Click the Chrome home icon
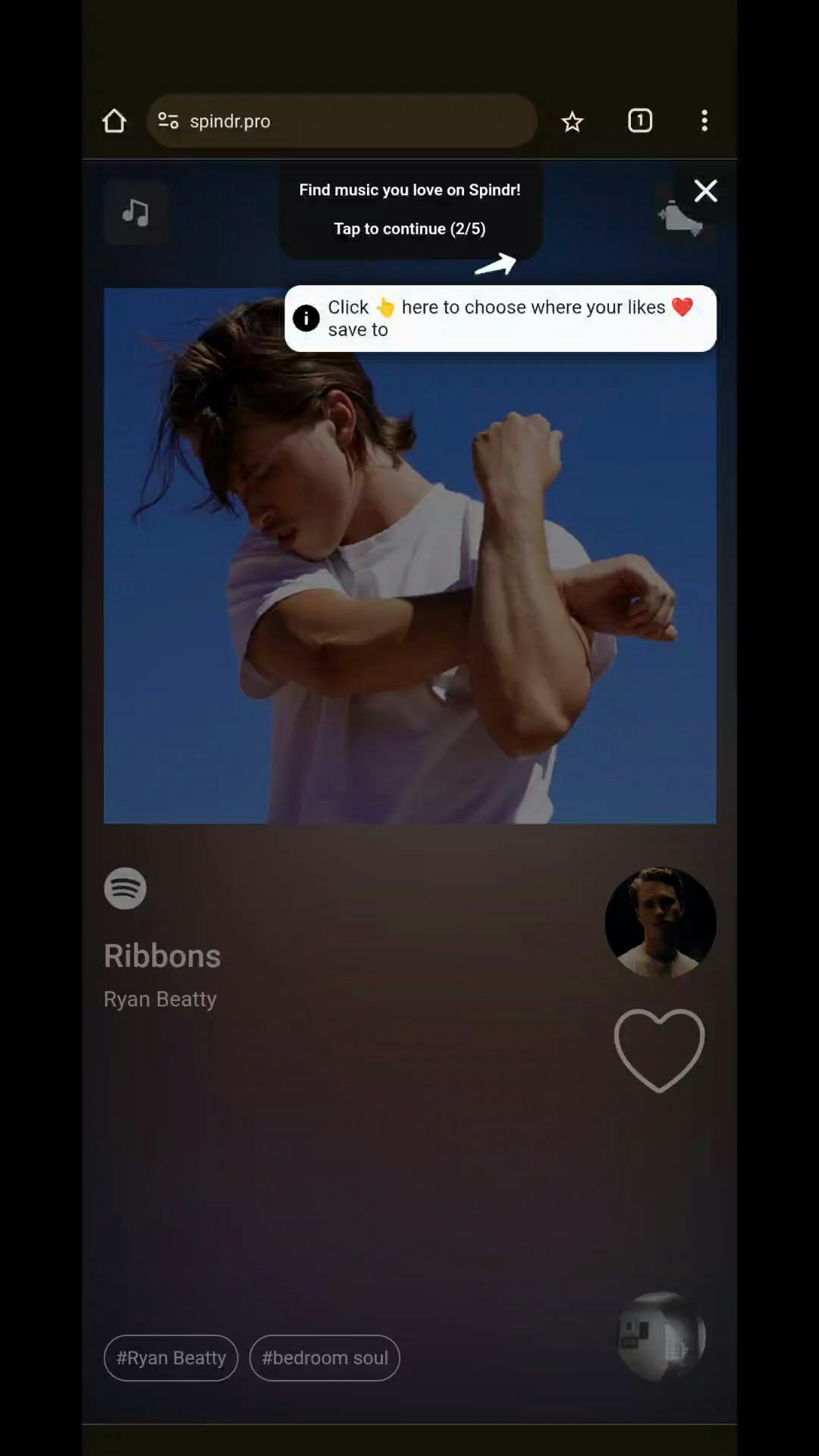Viewport: 819px width, 1456px height. pyautogui.click(x=115, y=121)
